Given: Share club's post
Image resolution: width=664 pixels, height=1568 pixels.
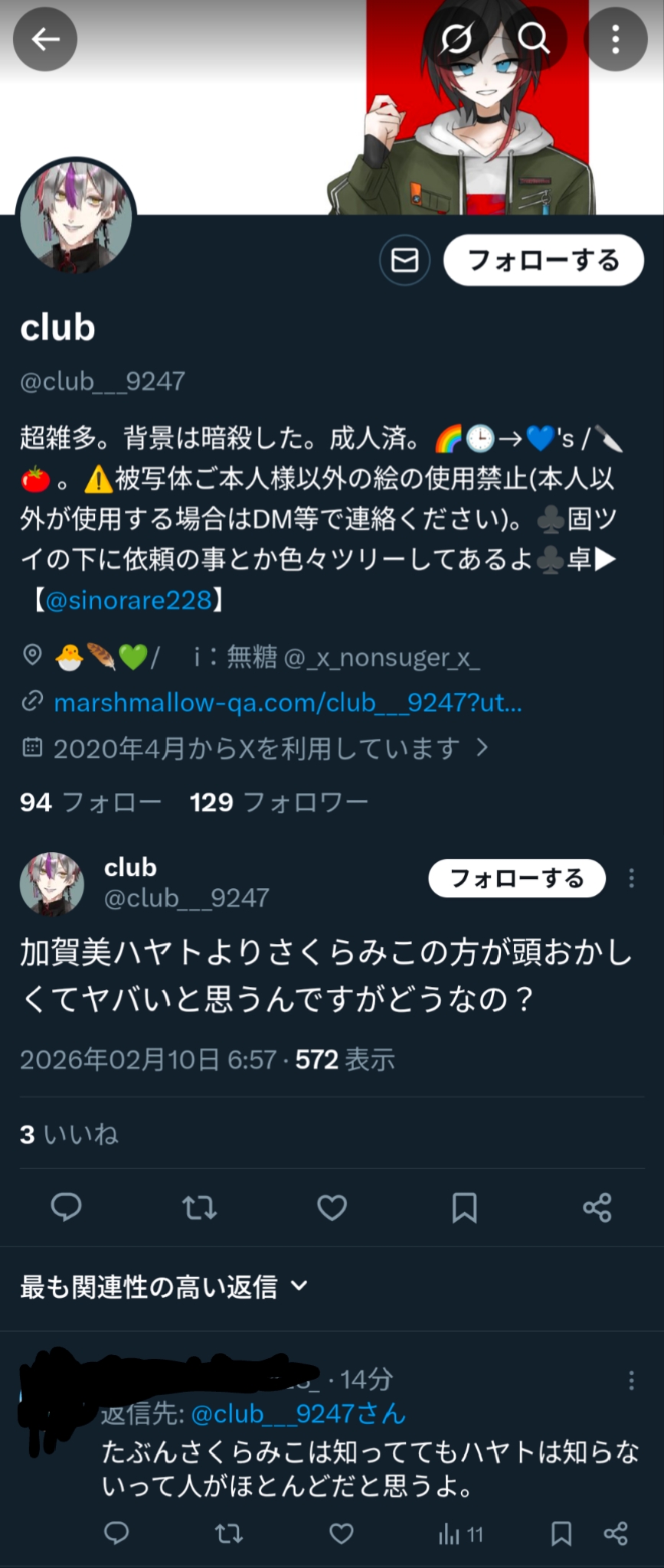Looking at the screenshot, I should [597, 1207].
